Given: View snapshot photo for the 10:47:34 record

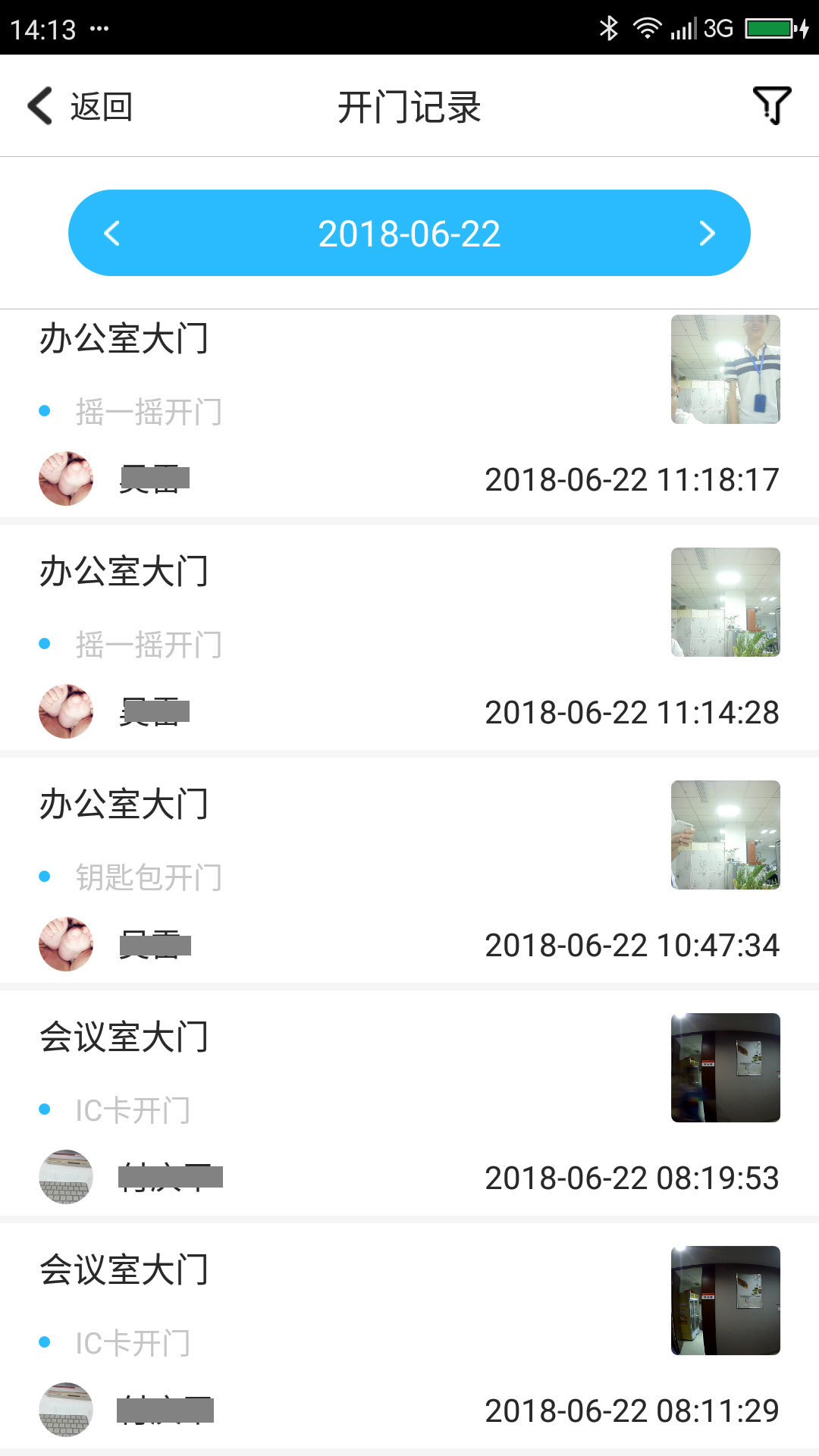Looking at the screenshot, I should point(725,835).
